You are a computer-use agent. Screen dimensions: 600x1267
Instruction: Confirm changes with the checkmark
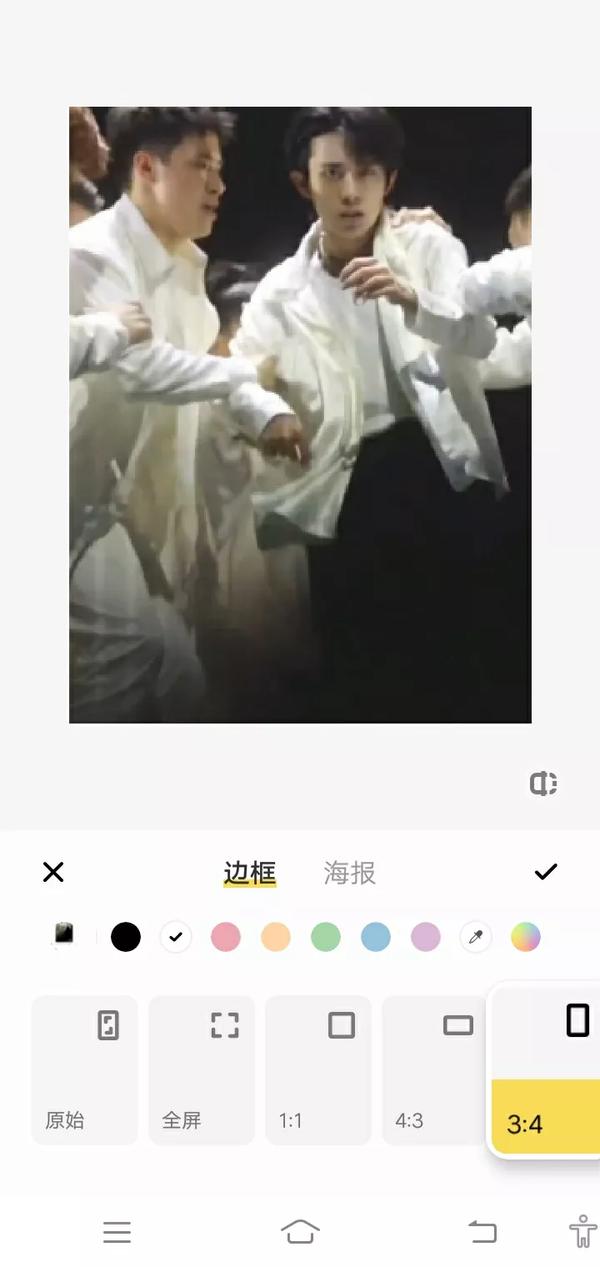[x=545, y=872]
